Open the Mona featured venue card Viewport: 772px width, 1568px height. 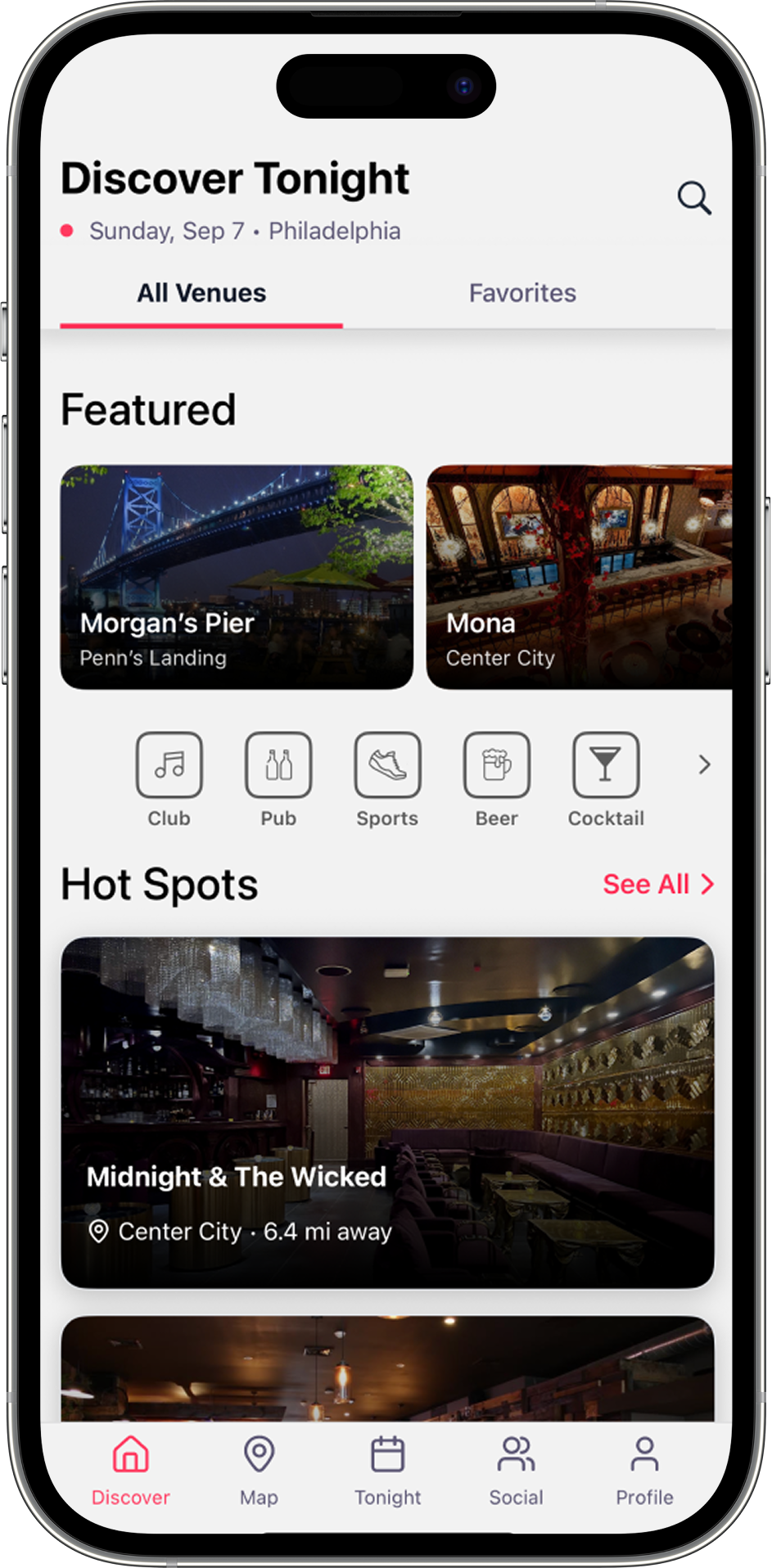click(579, 577)
